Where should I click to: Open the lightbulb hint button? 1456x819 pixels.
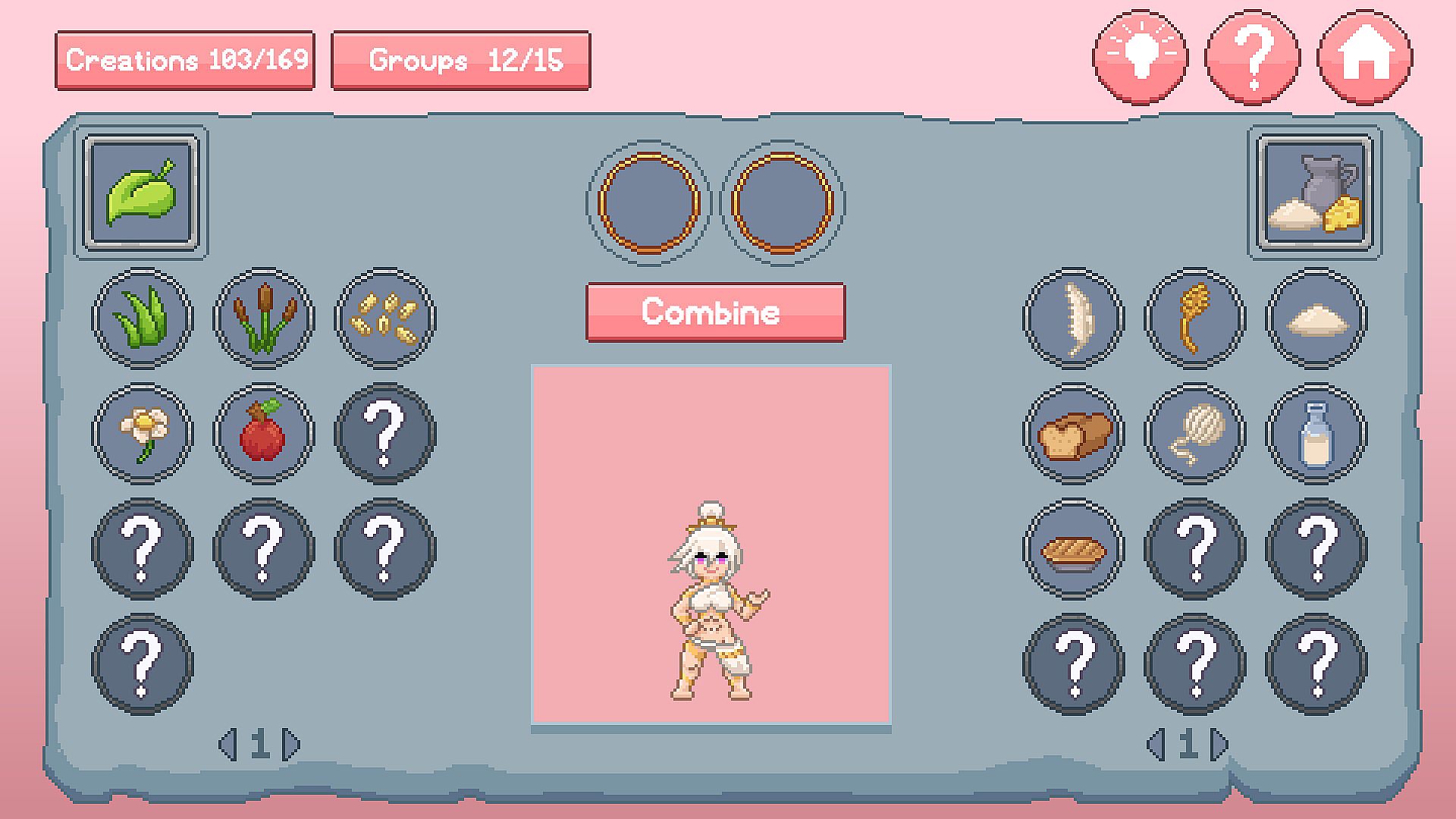(1141, 57)
